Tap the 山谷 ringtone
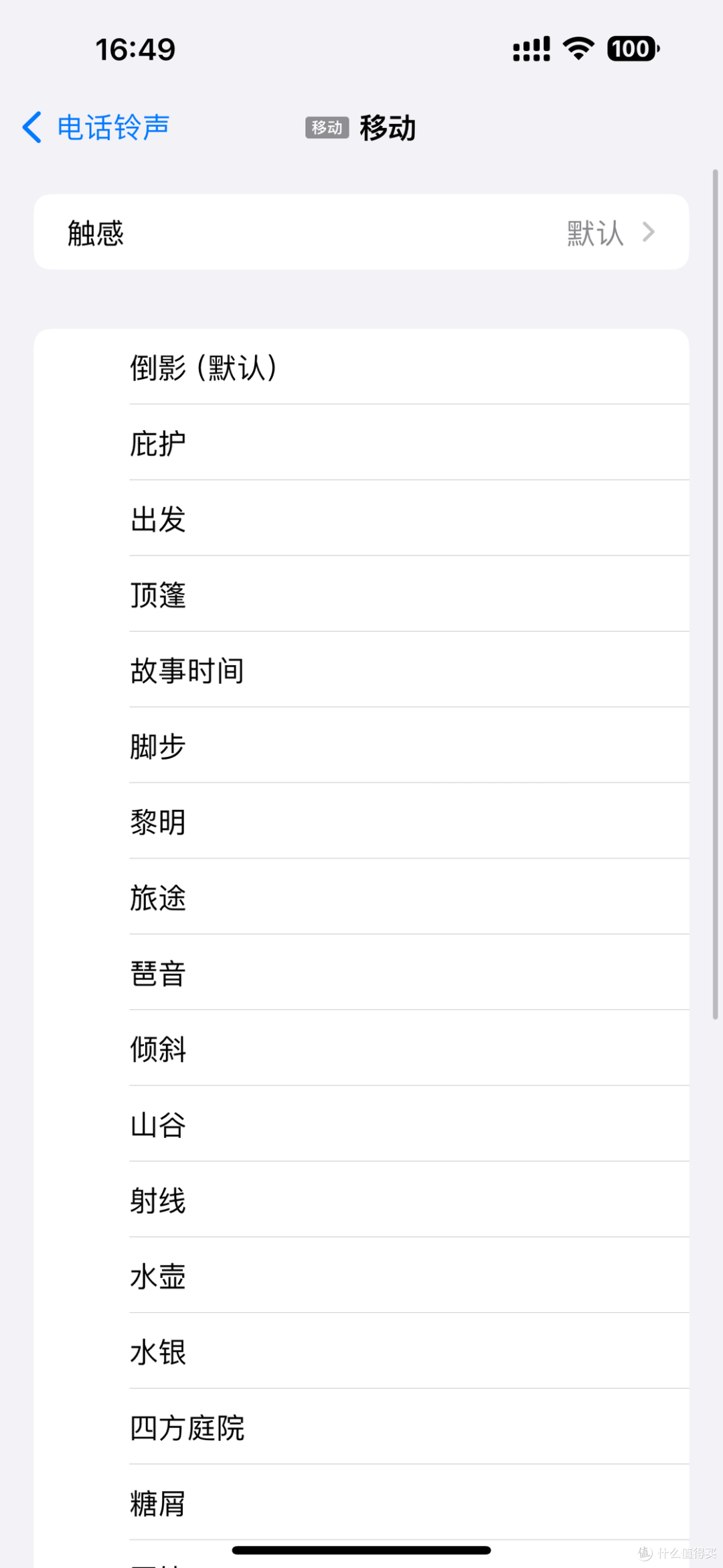Viewport: 723px width, 1568px height. point(158,1125)
